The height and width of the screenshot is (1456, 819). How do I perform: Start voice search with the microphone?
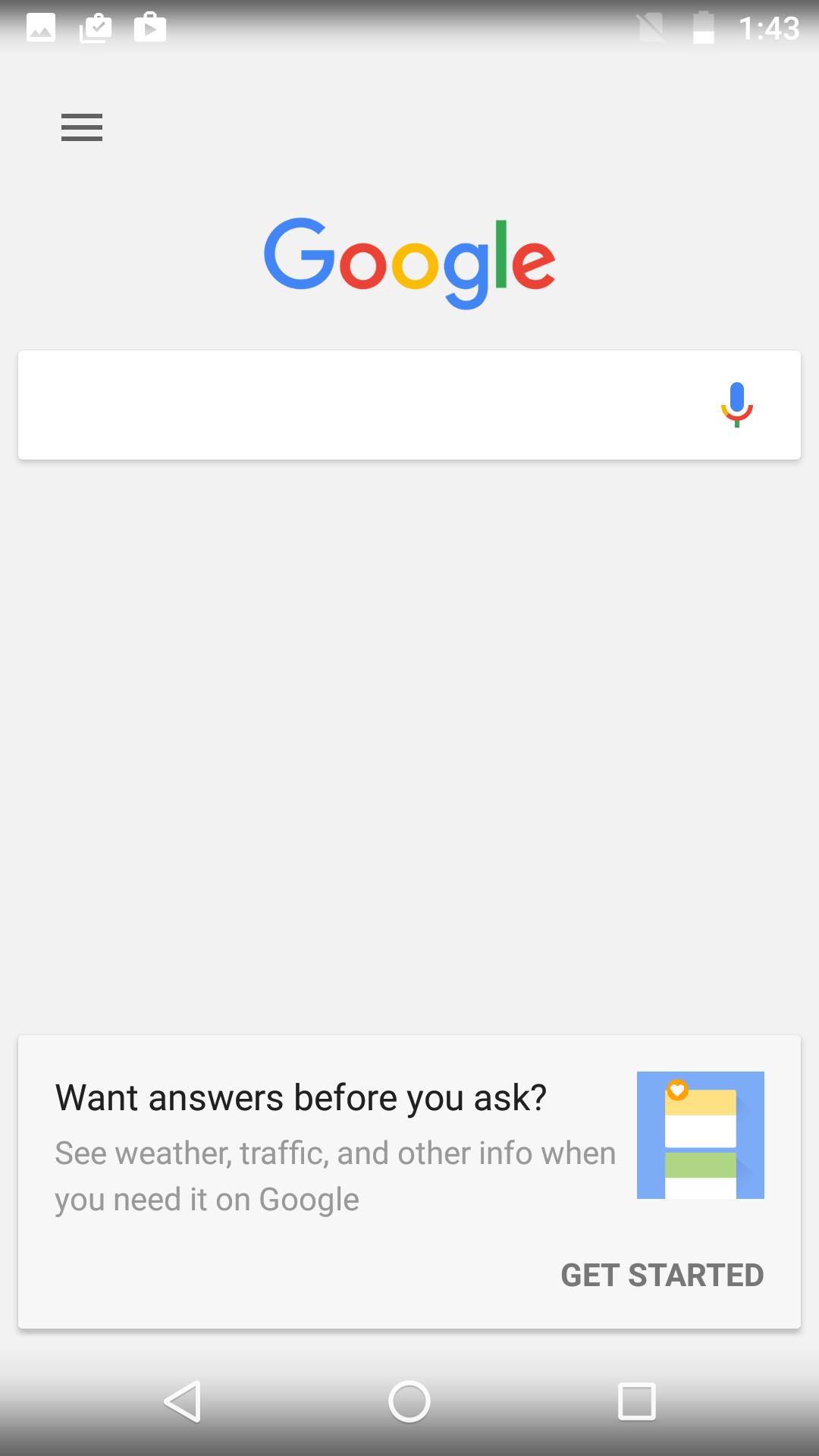(736, 405)
